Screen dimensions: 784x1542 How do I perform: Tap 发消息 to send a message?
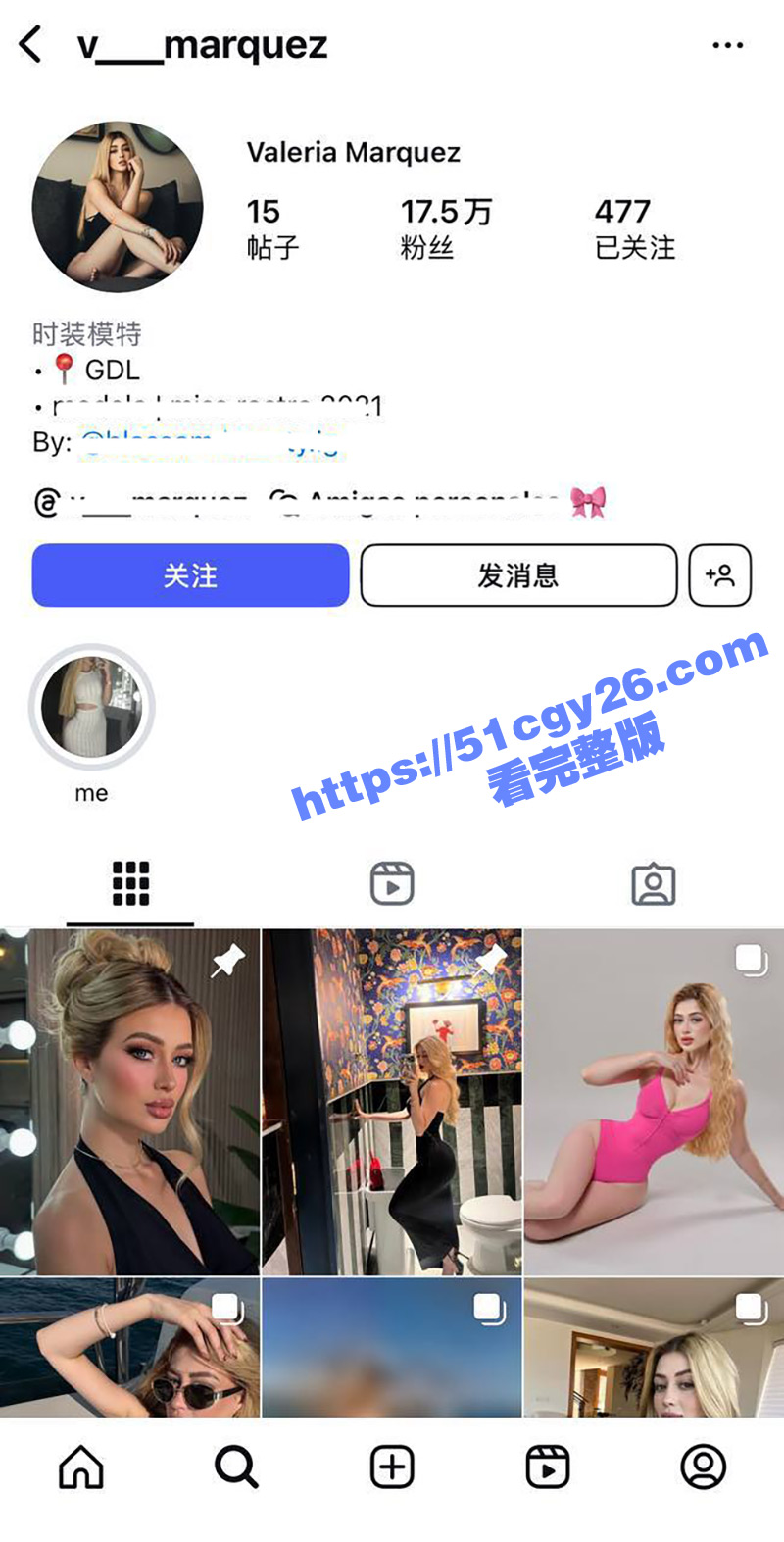click(518, 575)
